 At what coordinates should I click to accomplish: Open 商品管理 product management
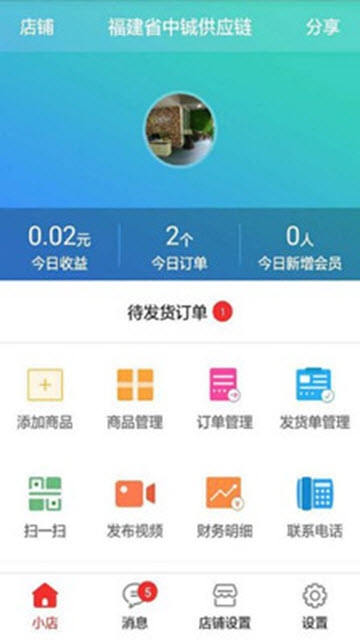[135, 398]
